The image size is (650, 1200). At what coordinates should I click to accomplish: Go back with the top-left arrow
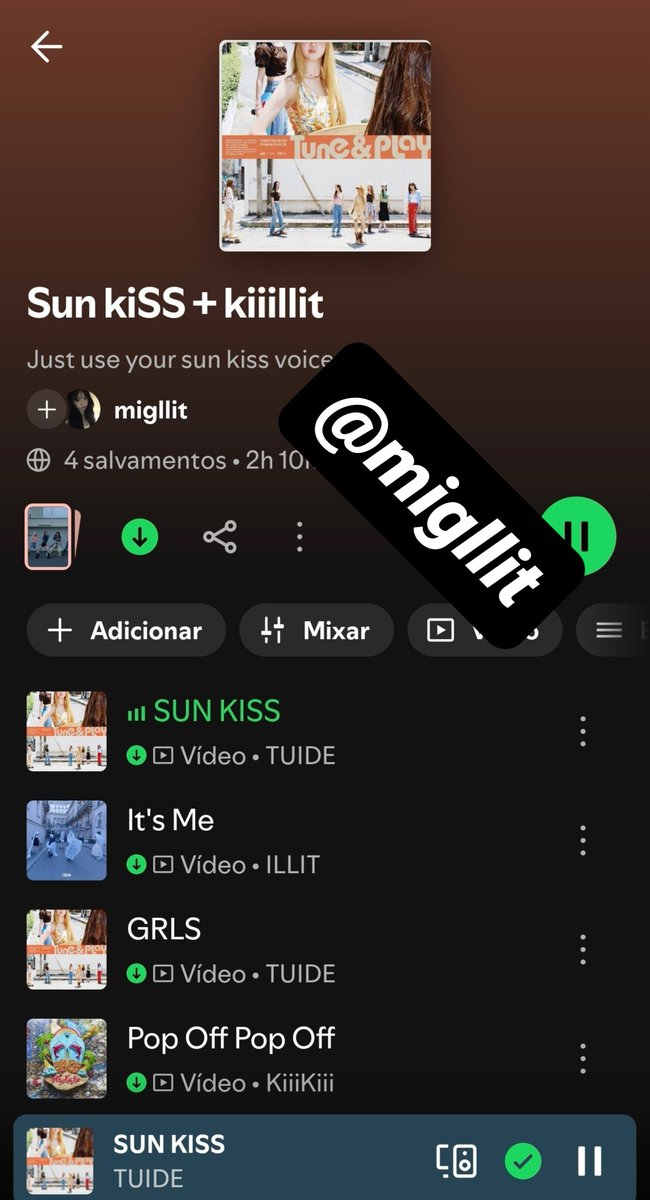tap(46, 47)
